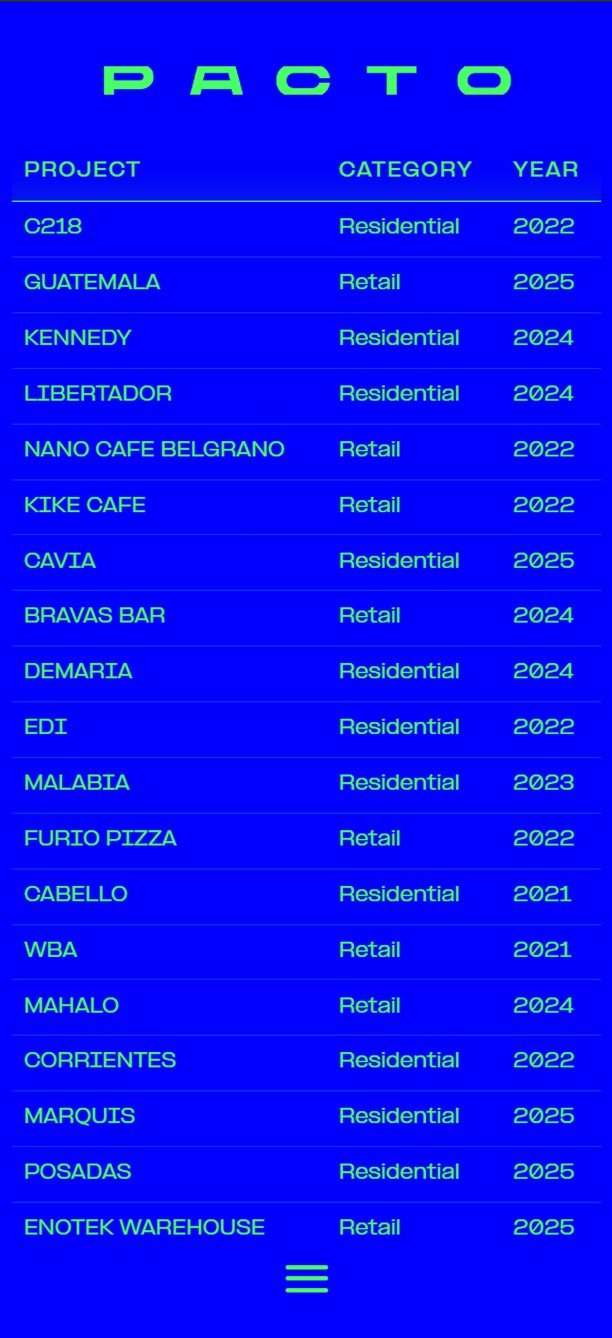Open the ENOTEK WAREHOUSE project
This screenshot has height=1338, width=612.
(x=144, y=1228)
